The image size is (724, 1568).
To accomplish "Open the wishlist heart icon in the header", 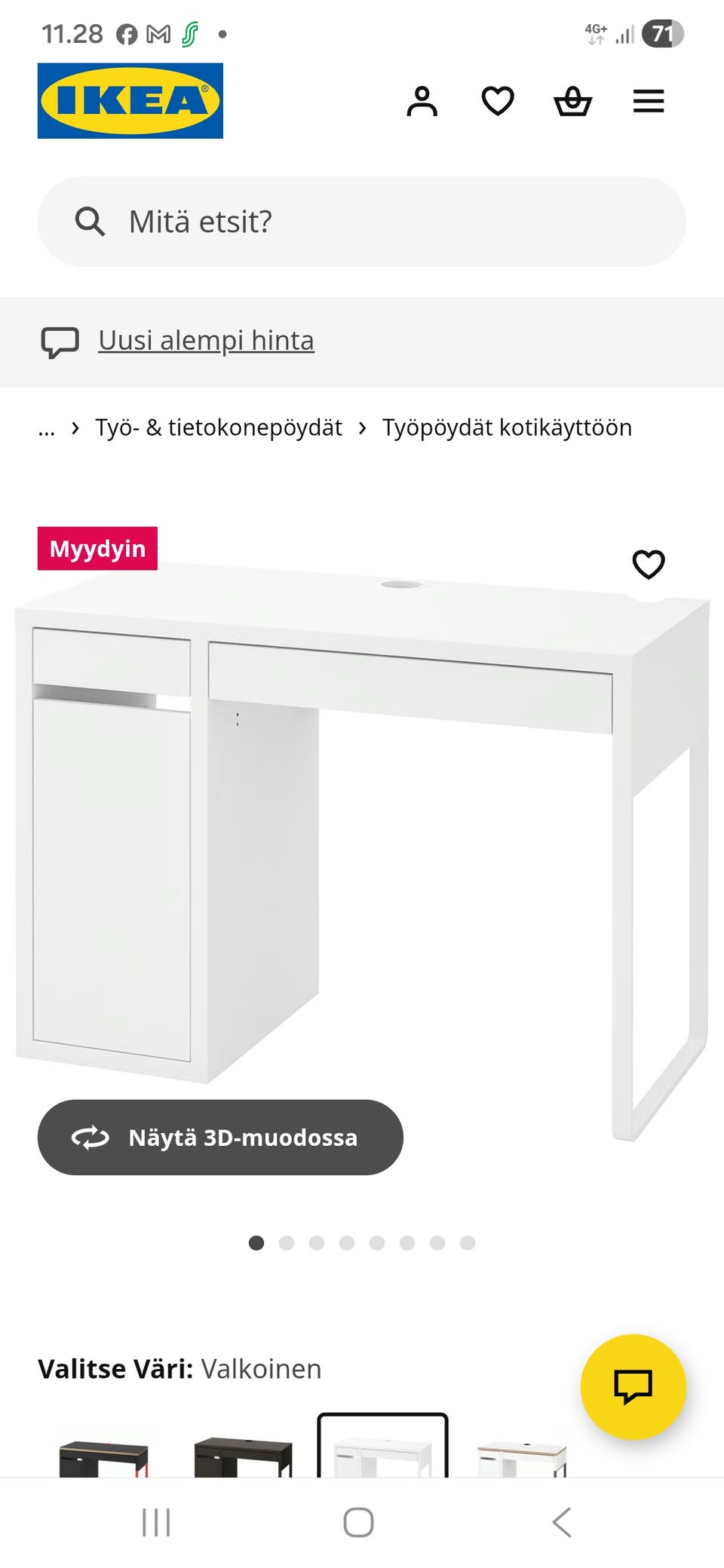I will coord(498,102).
